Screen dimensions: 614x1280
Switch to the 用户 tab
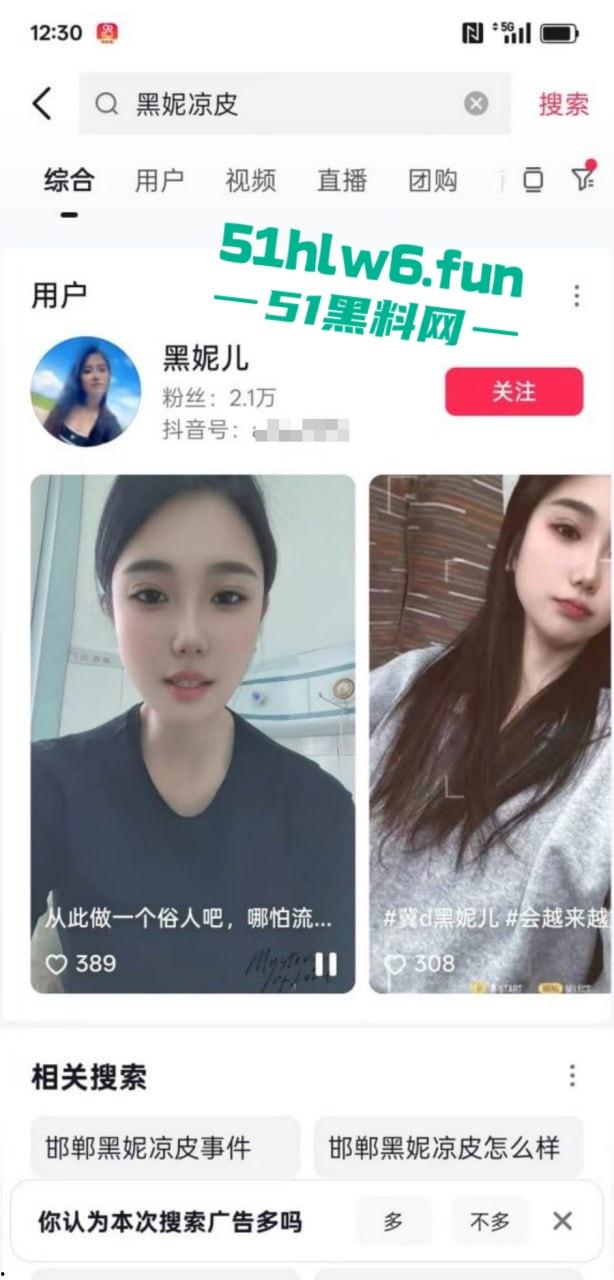(x=159, y=181)
